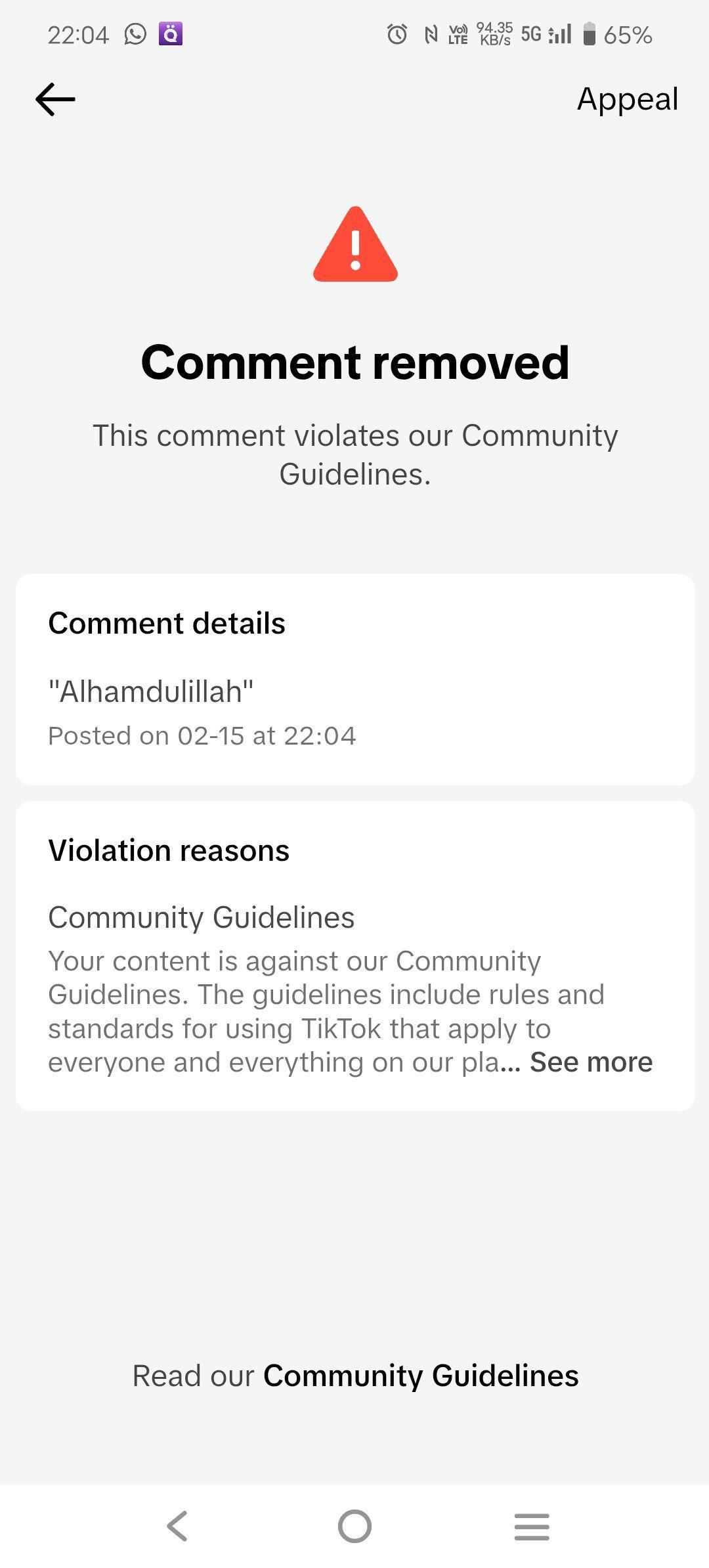Go back using the top-left arrow
Image resolution: width=709 pixels, height=1568 pixels.
click(55, 99)
